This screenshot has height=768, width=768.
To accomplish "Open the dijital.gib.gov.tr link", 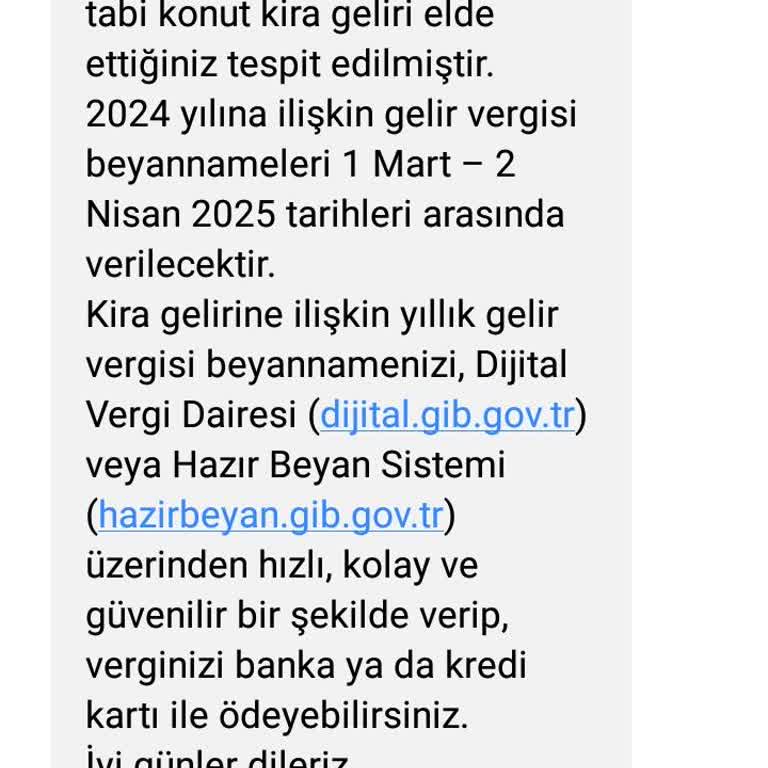I will pos(447,415).
